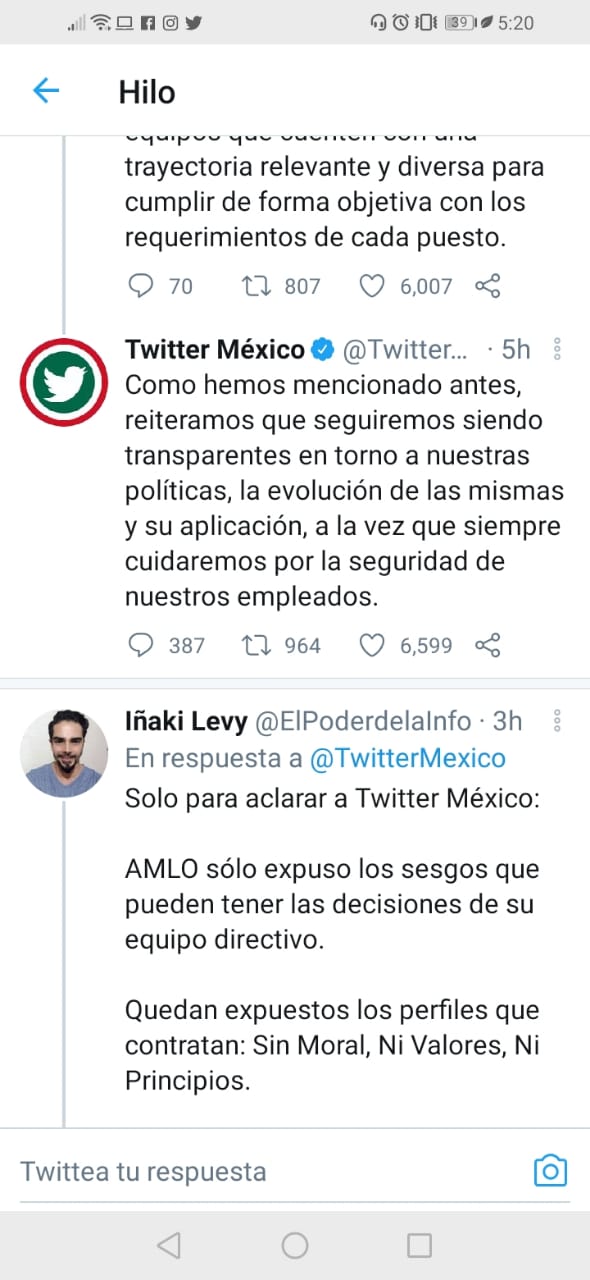The width and height of the screenshot is (590, 1280).
Task: Attach a photo with the camera icon
Action: (x=550, y=1170)
